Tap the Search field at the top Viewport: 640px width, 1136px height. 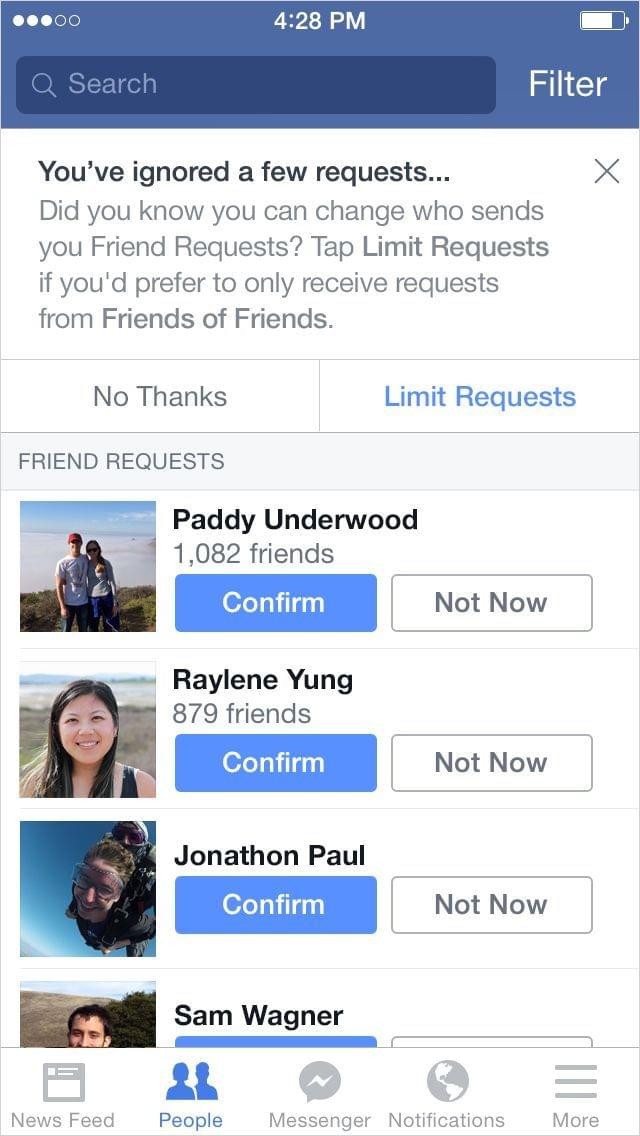click(x=255, y=84)
